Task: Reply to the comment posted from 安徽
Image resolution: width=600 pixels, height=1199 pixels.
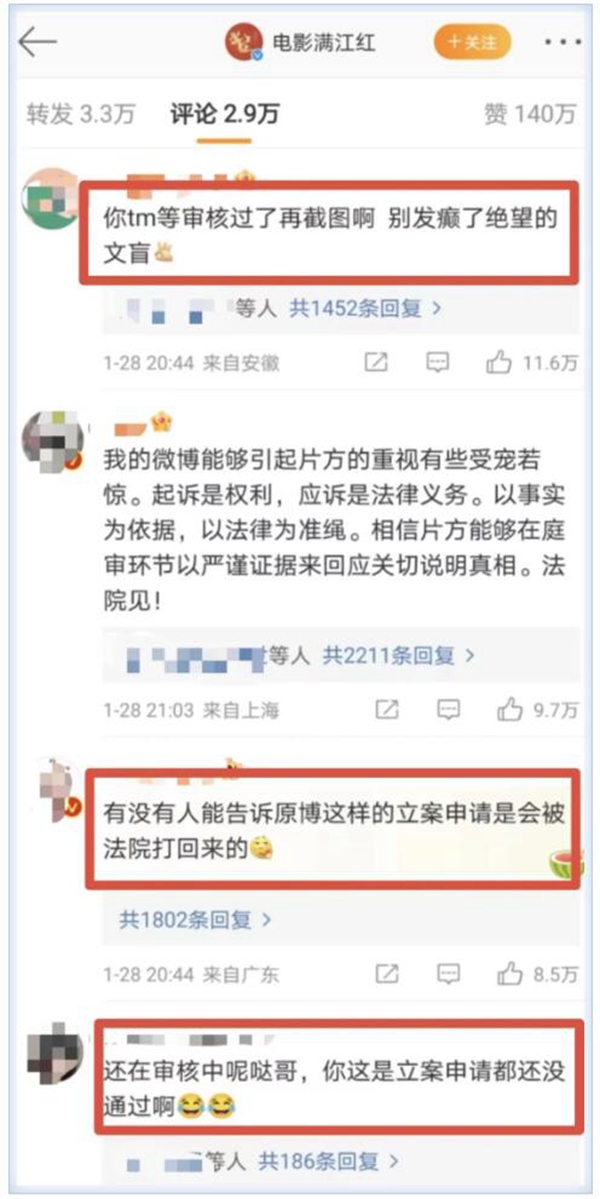Action: [437, 362]
